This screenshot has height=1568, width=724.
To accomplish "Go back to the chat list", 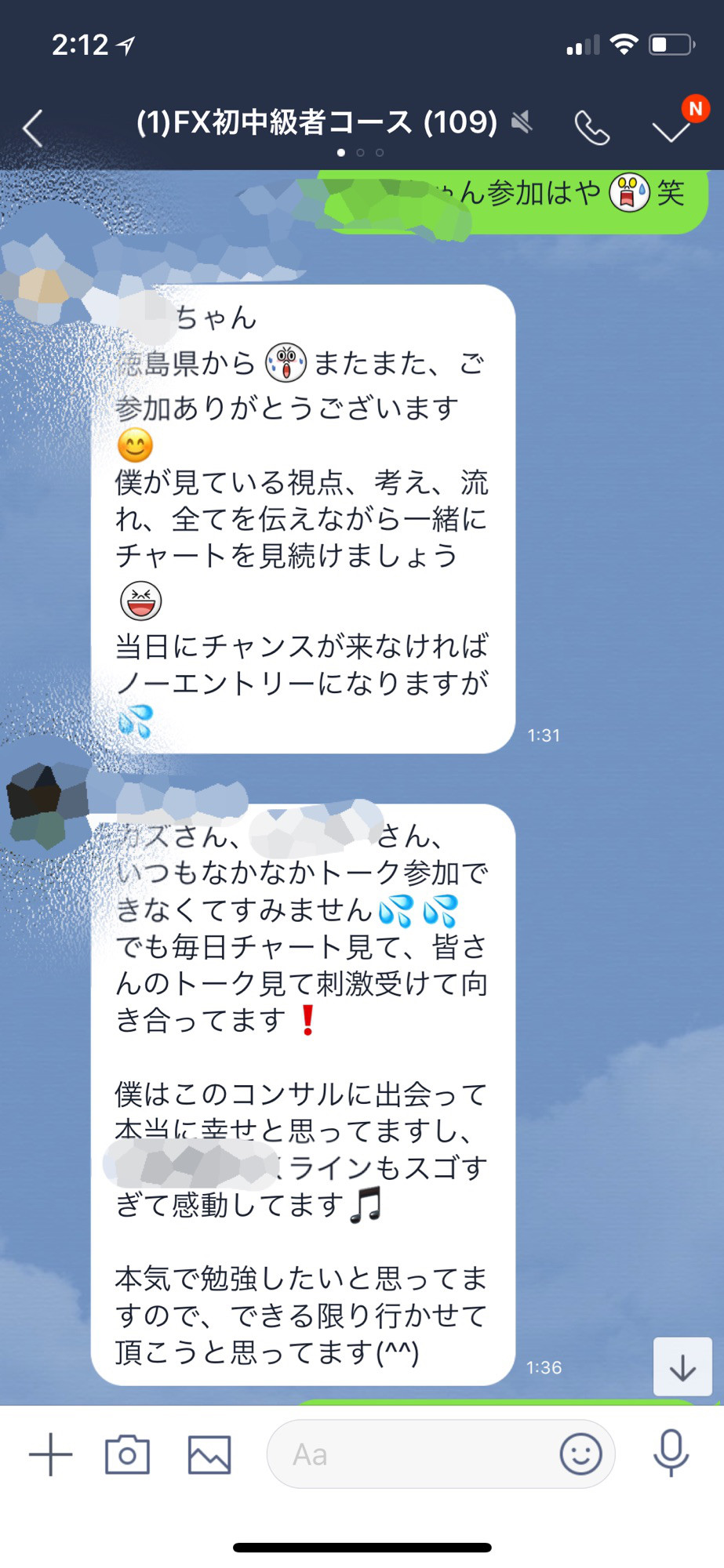I will pyautogui.click(x=33, y=128).
